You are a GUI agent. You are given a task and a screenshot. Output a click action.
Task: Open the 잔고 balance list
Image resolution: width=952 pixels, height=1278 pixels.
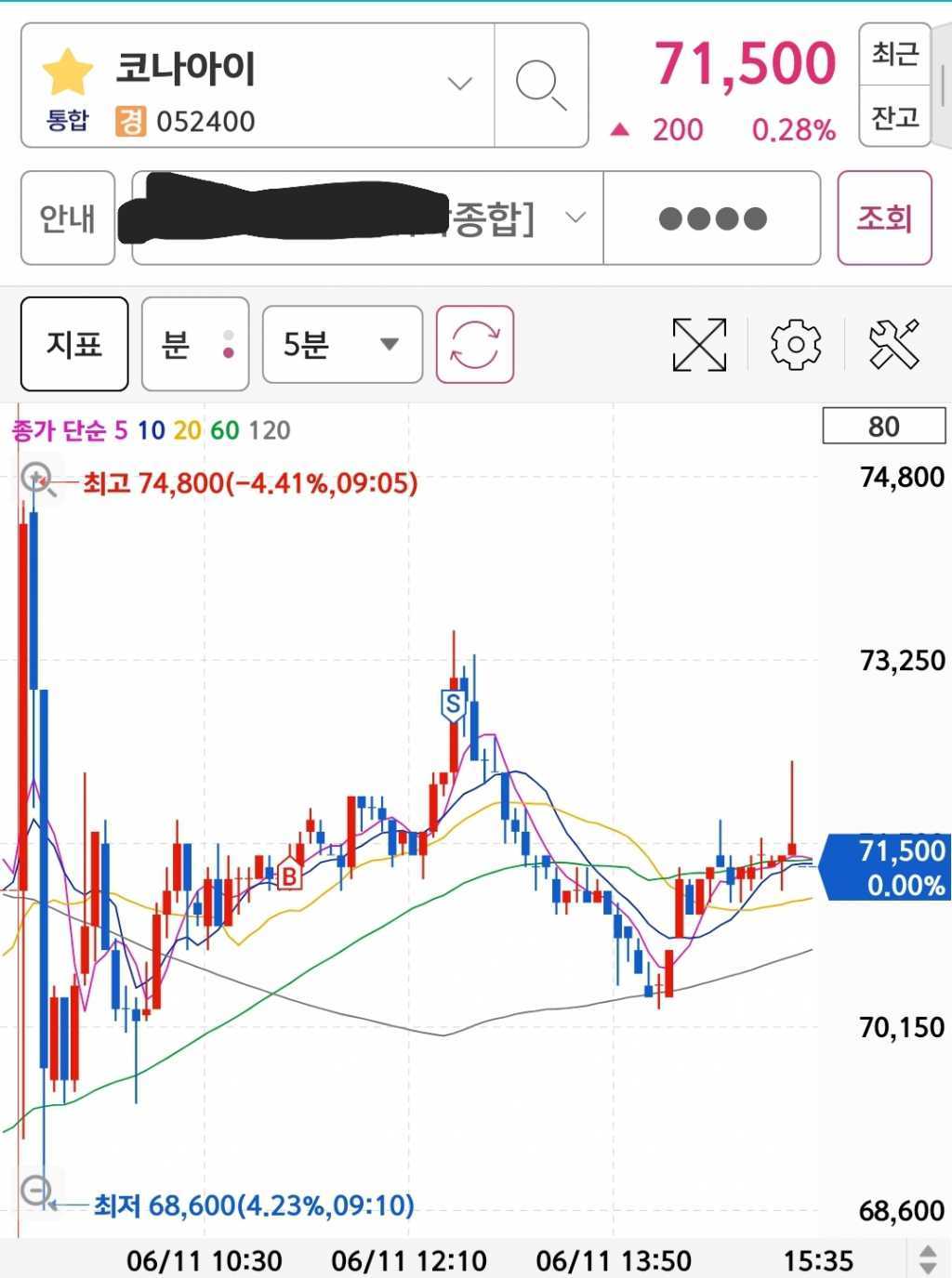894,117
